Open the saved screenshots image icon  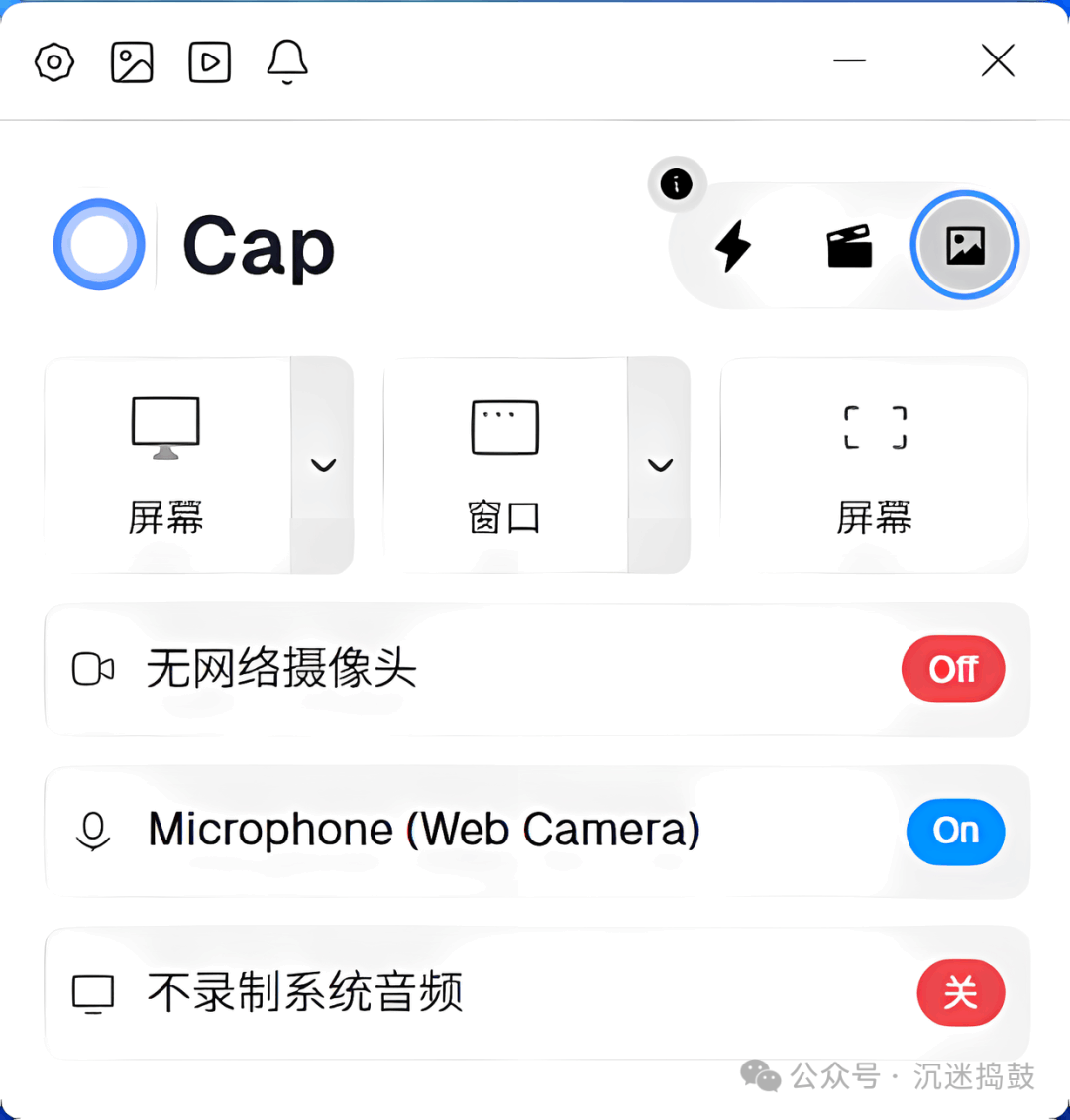(132, 62)
